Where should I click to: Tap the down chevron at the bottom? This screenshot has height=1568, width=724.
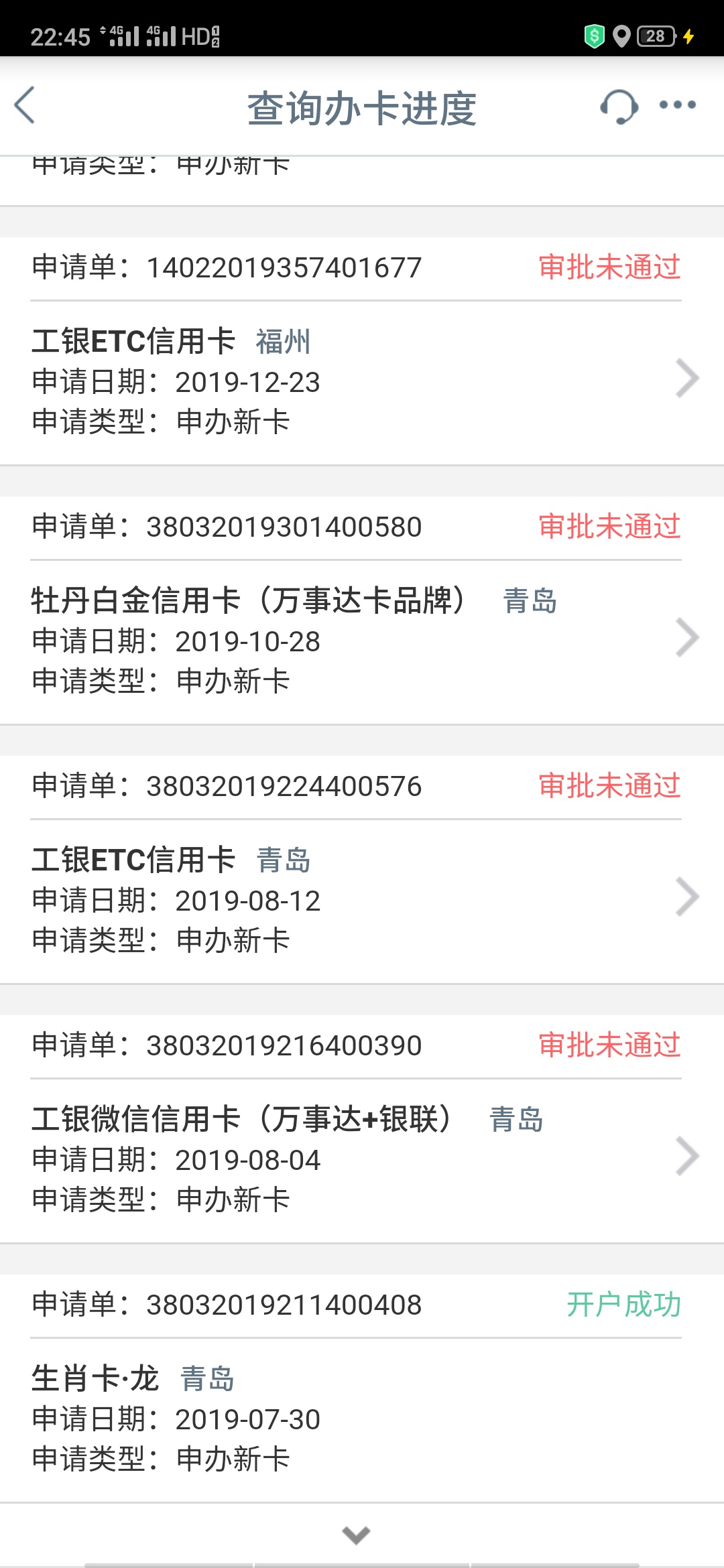click(356, 1535)
